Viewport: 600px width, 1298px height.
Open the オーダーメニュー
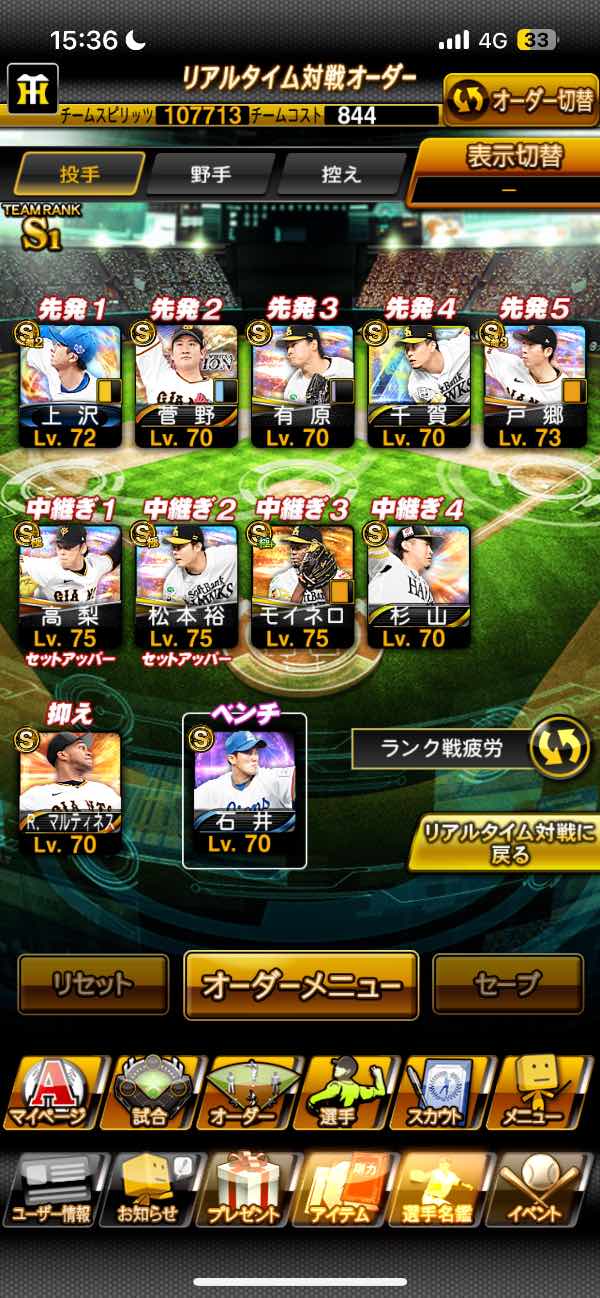point(301,985)
